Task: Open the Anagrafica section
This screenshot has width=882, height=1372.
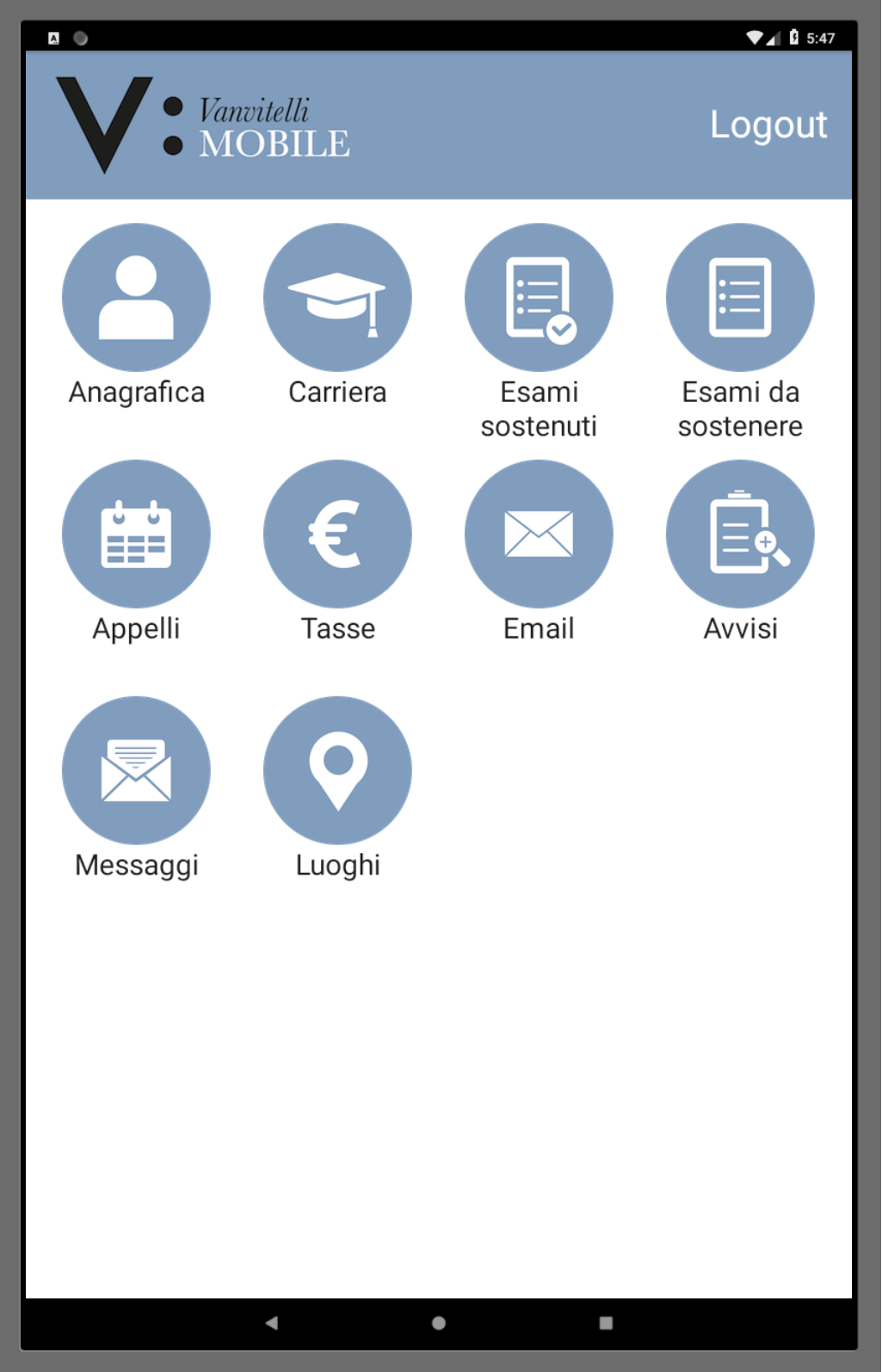Action: click(136, 298)
